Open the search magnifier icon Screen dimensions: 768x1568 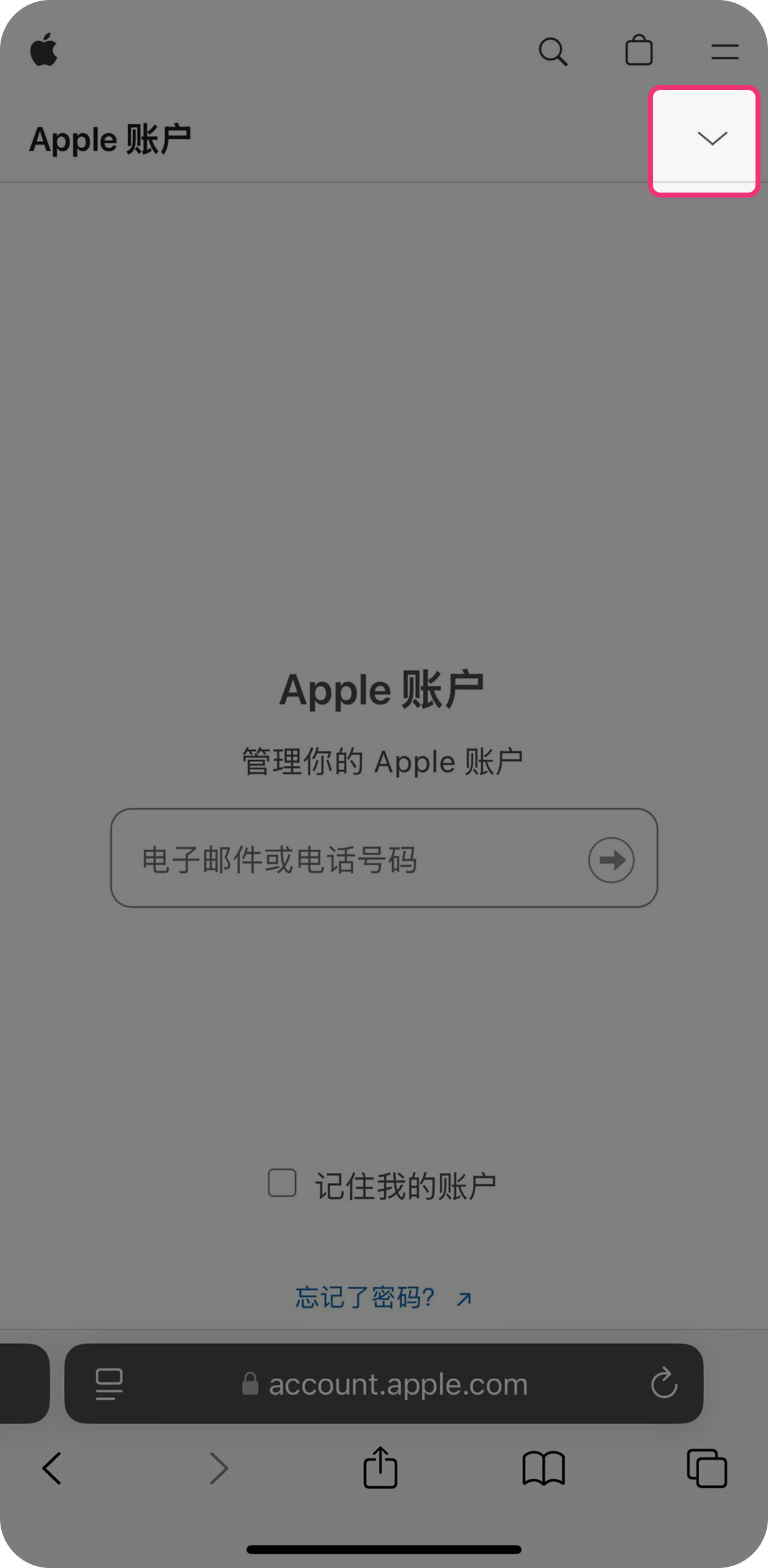click(x=553, y=51)
